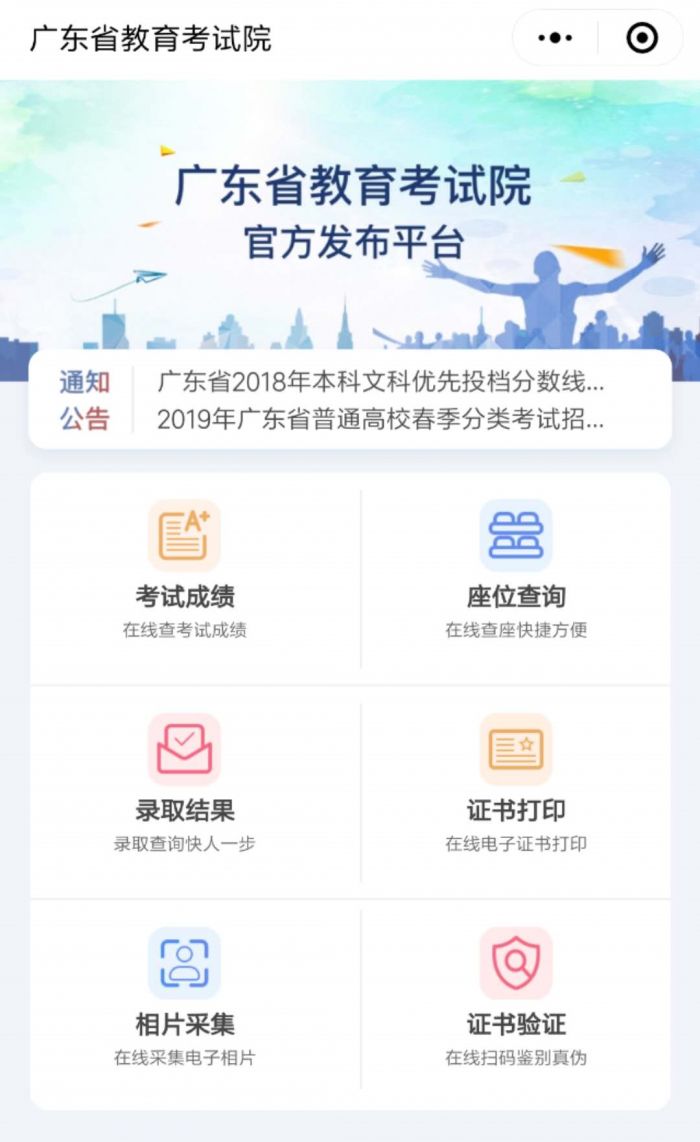Check 录取结果 admission results

click(185, 783)
